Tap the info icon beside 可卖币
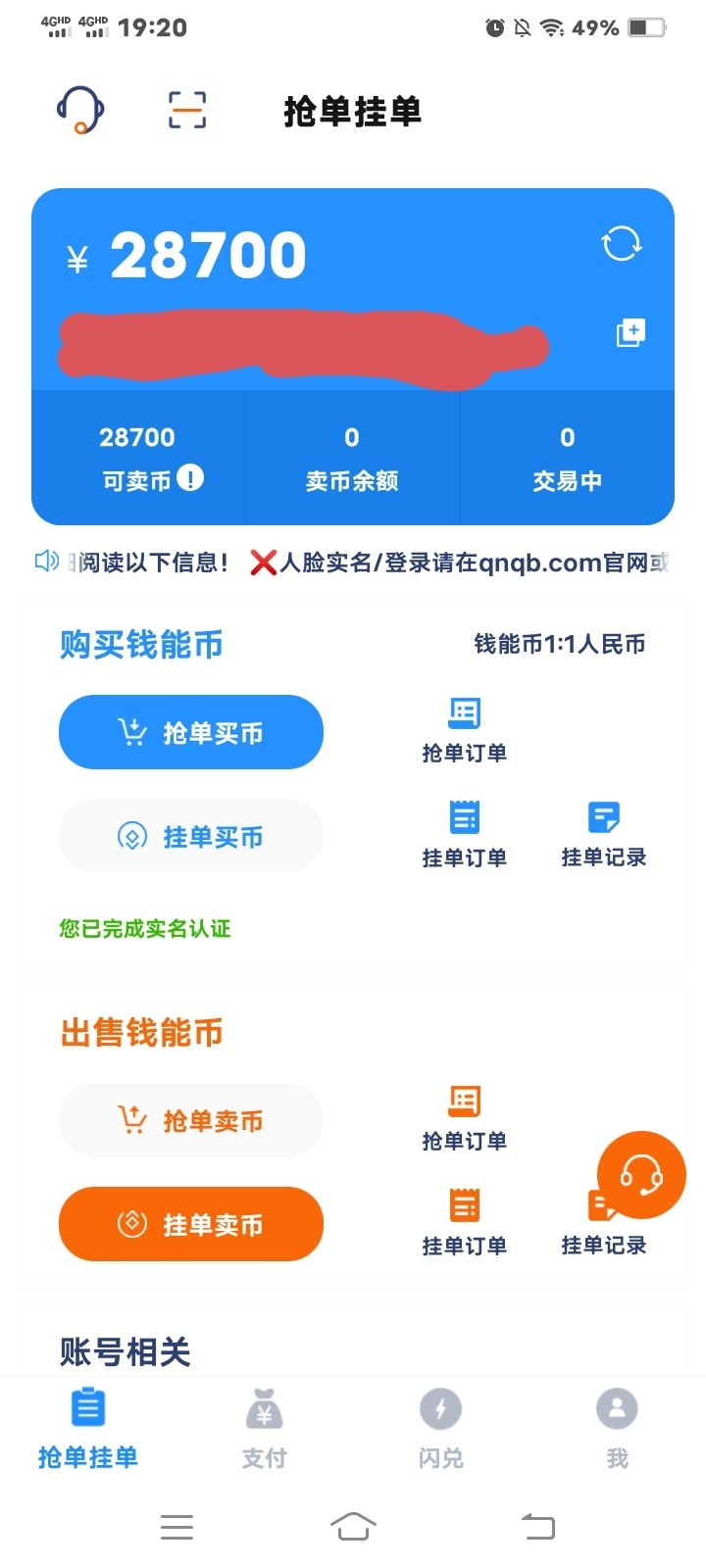The image size is (706, 1568). [x=192, y=480]
